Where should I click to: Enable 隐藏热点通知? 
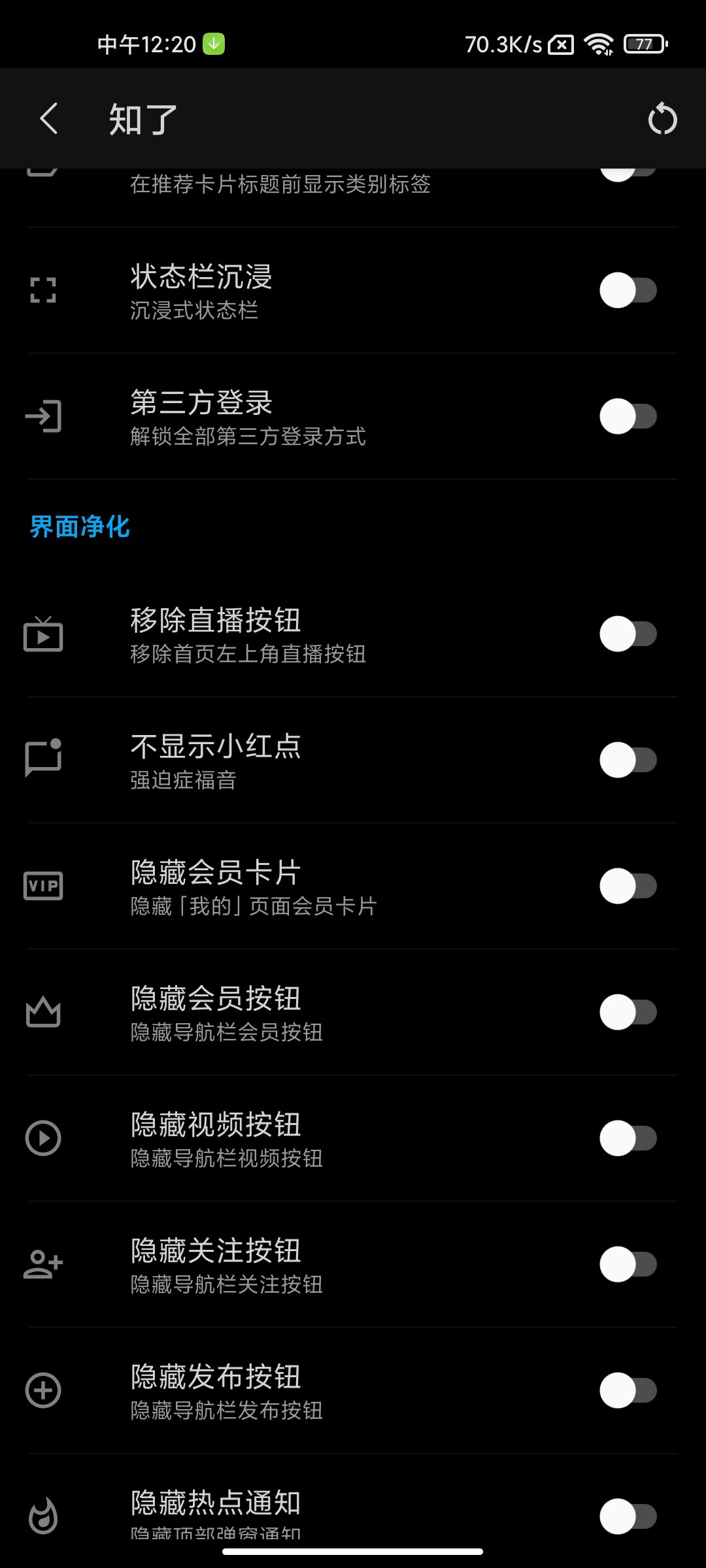[628, 1516]
